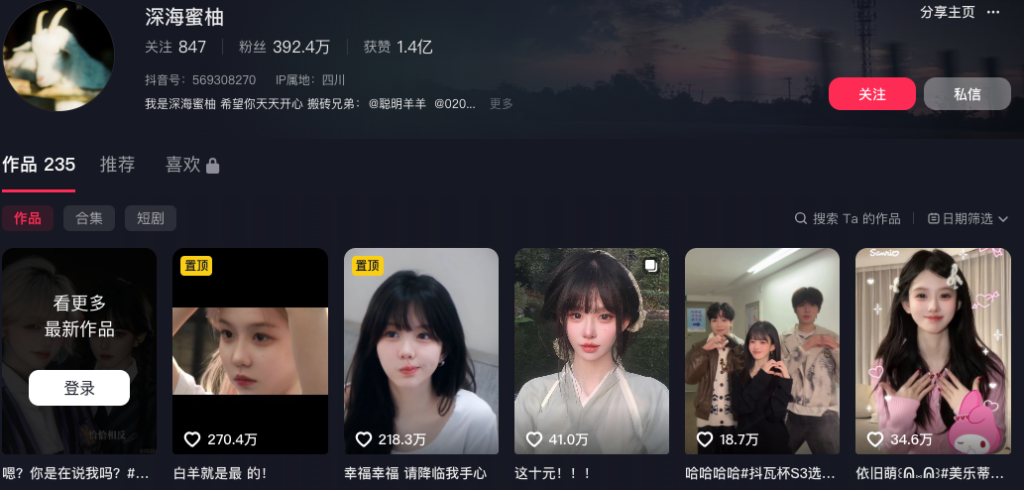Open the 作品 235 tab
Image resolution: width=1024 pixels, height=490 pixels.
click(39, 165)
